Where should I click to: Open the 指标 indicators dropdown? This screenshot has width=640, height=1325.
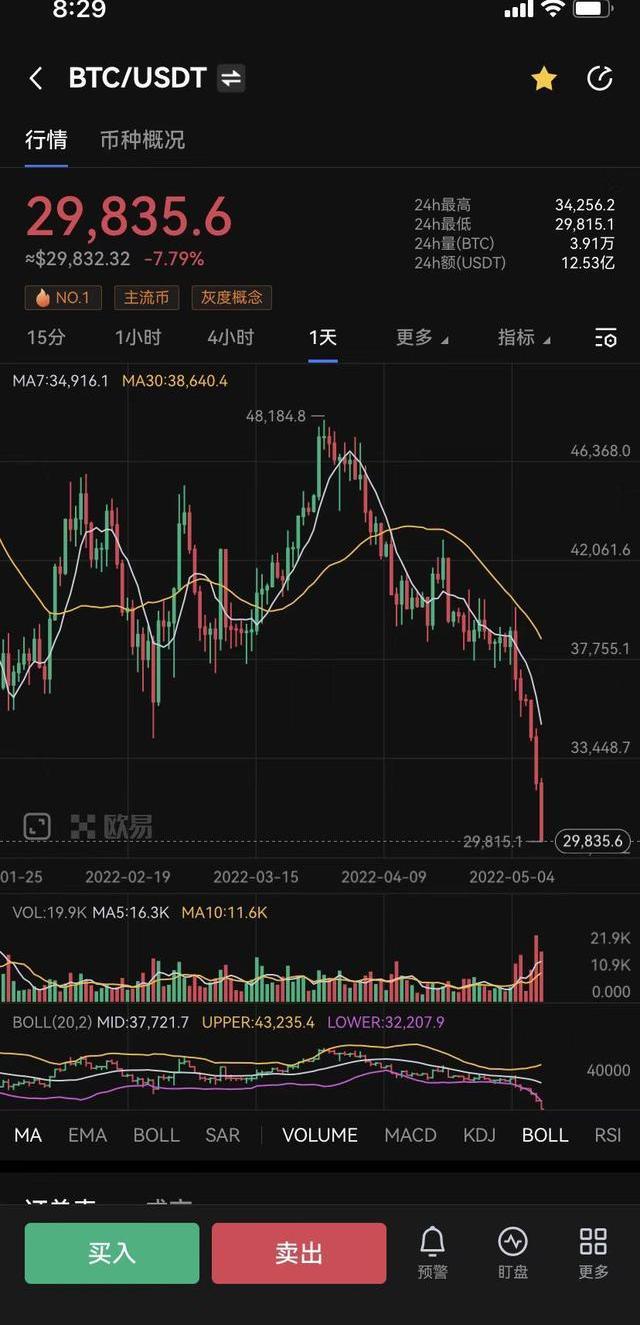click(x=524, y=337)
